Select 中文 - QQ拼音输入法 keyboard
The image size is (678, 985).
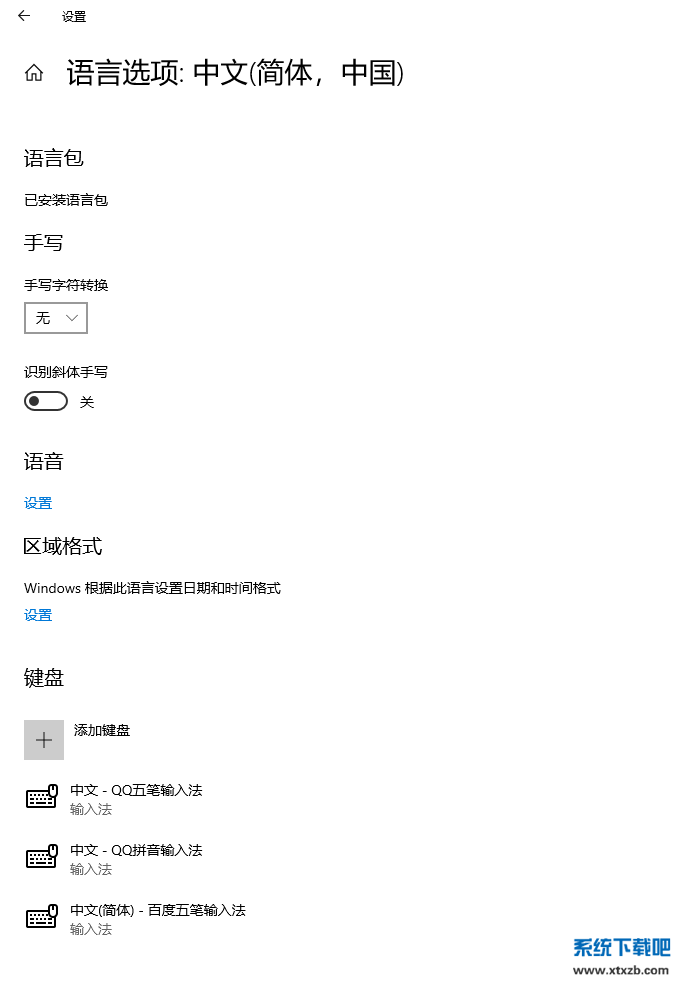click(136, 859)
